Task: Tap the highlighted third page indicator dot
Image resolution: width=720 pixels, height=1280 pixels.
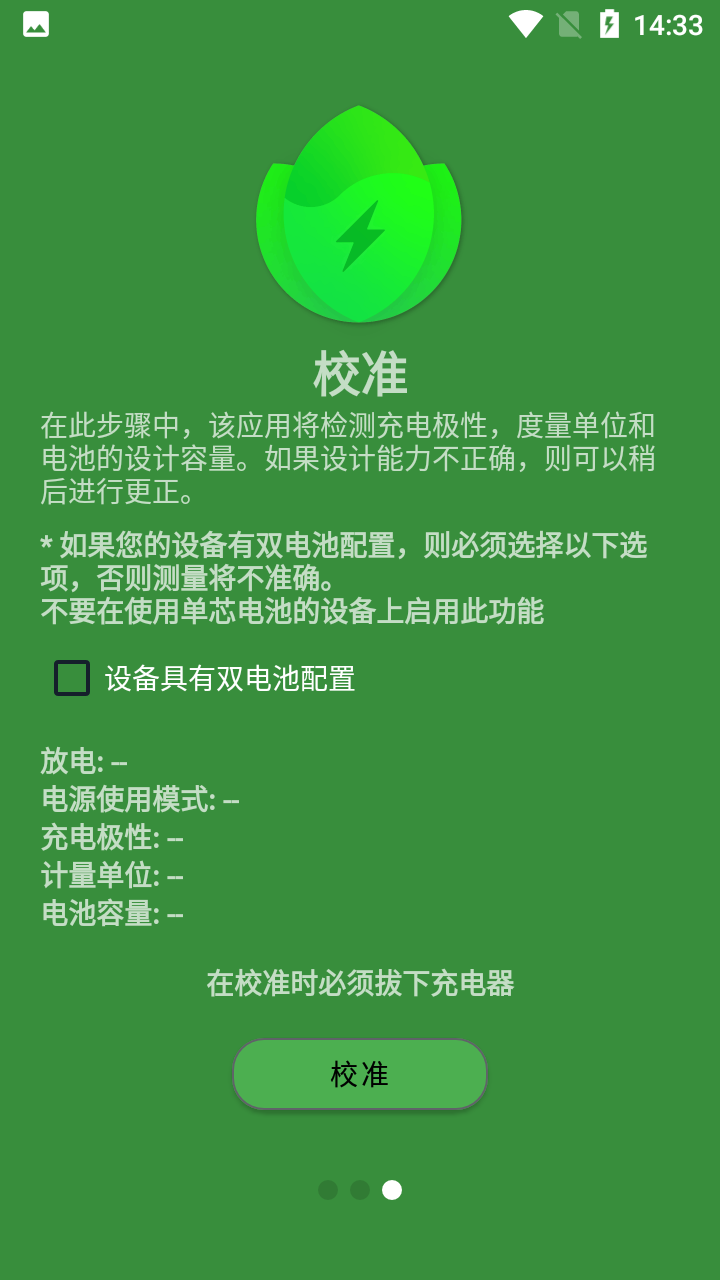Action: point(392,1190)
